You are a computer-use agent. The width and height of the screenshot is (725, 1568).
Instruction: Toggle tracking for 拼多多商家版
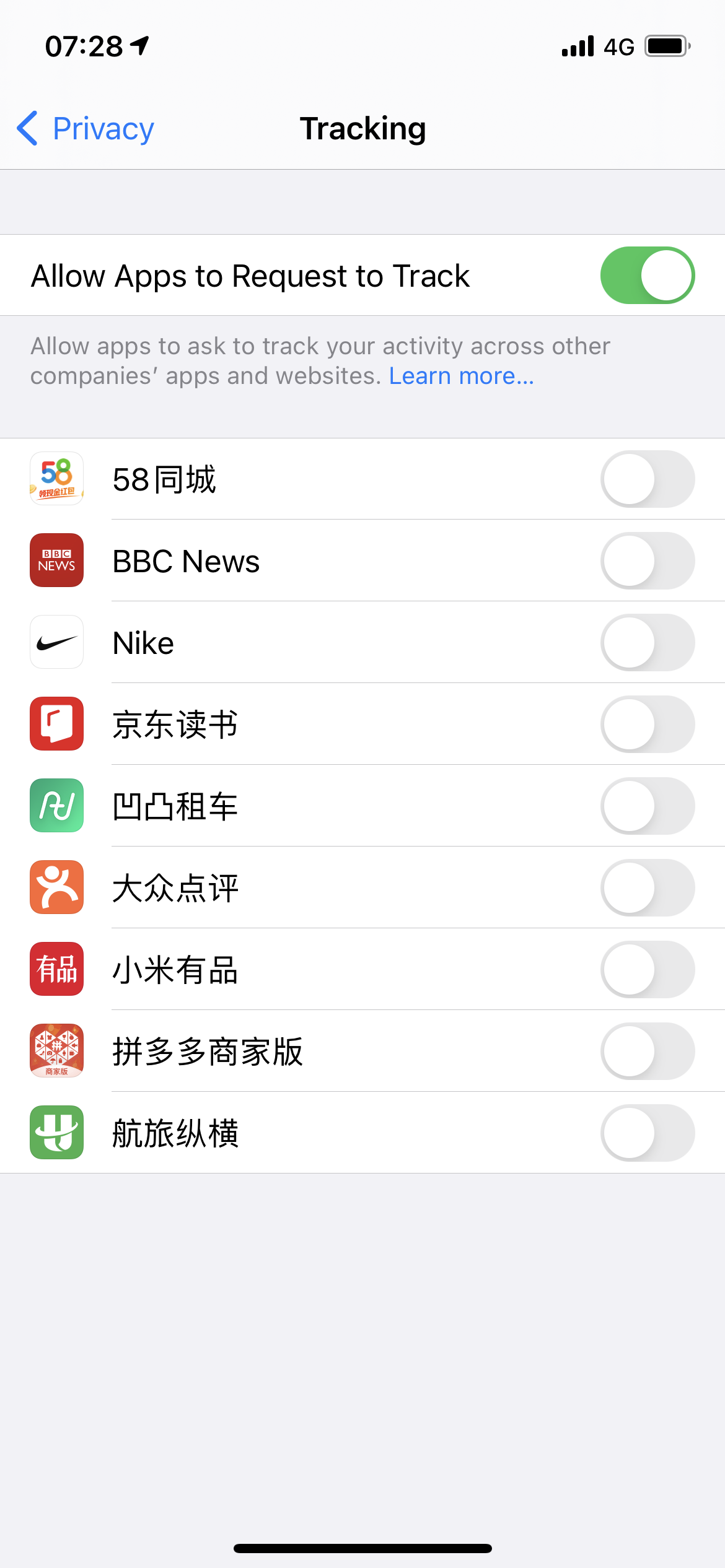click(647, 1052)
